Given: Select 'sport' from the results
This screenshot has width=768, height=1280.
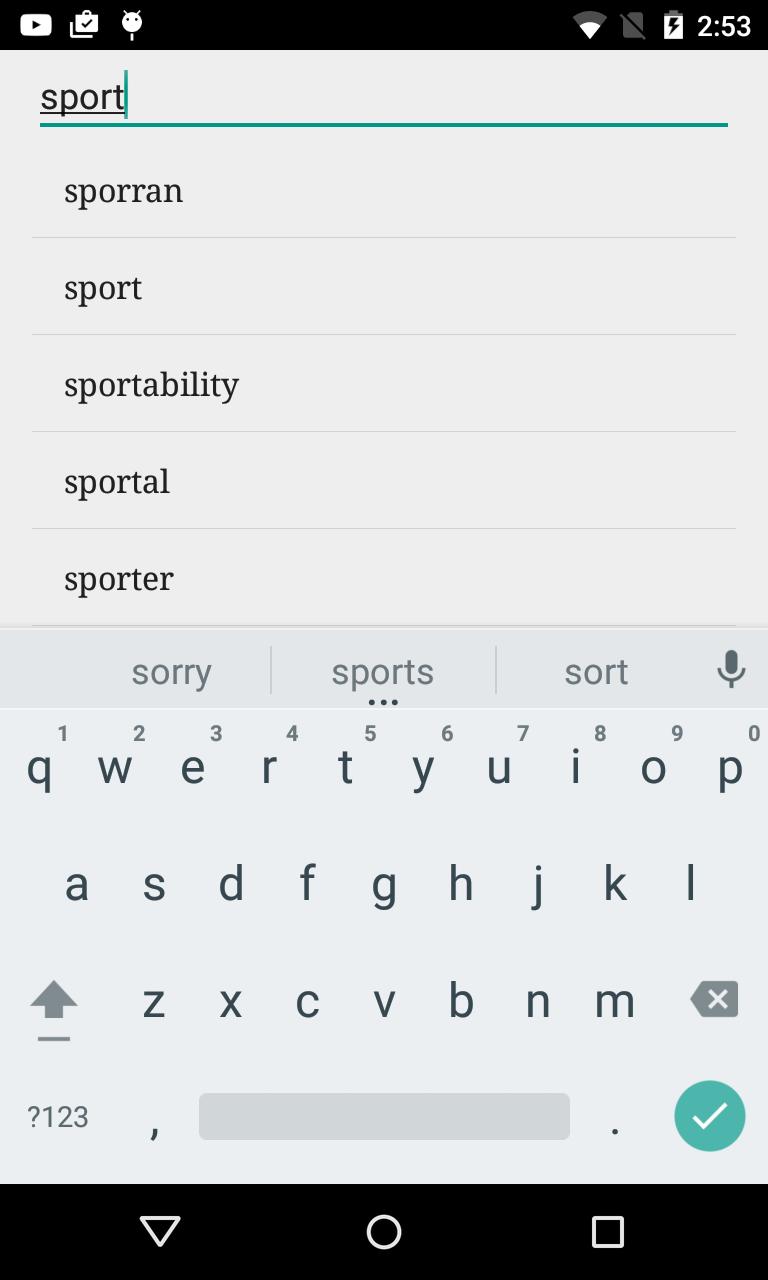Looking at the screenshot, I should (x=383, y=288).
